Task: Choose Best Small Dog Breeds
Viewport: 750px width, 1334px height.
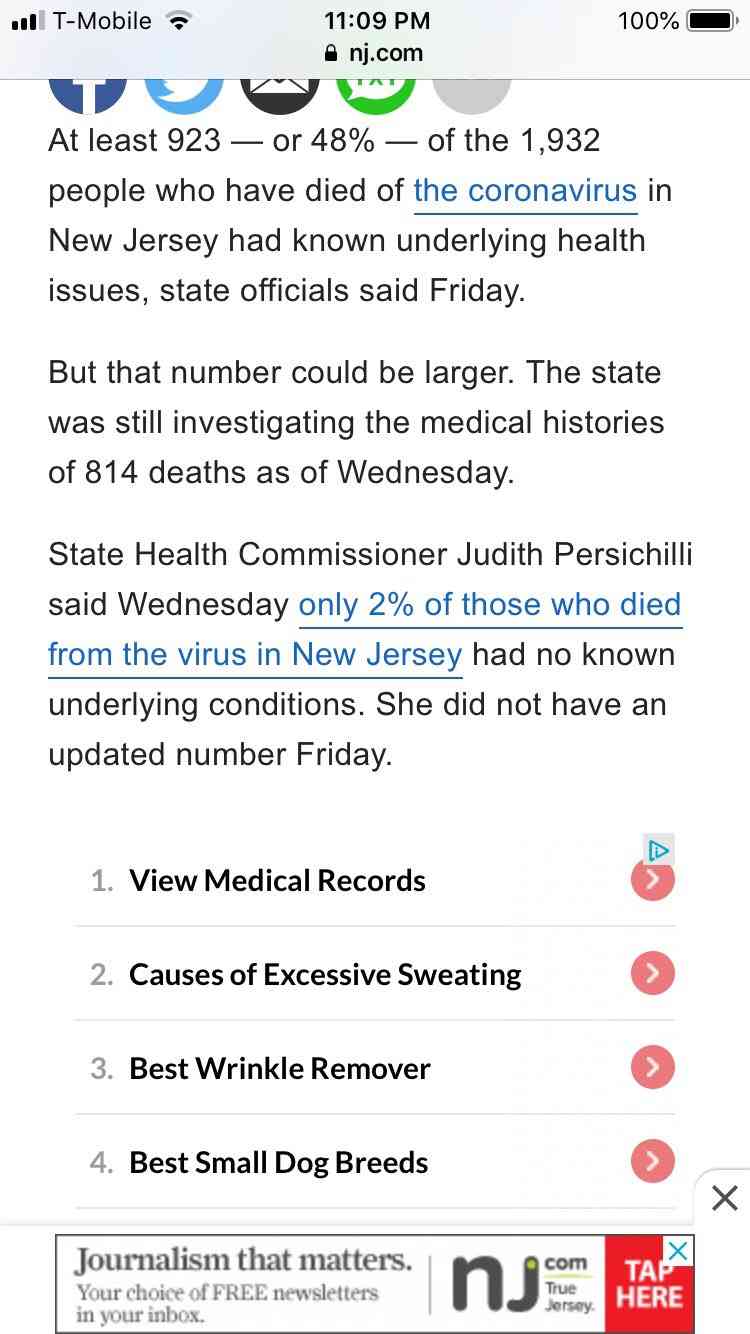Action: coord(279,1162)
